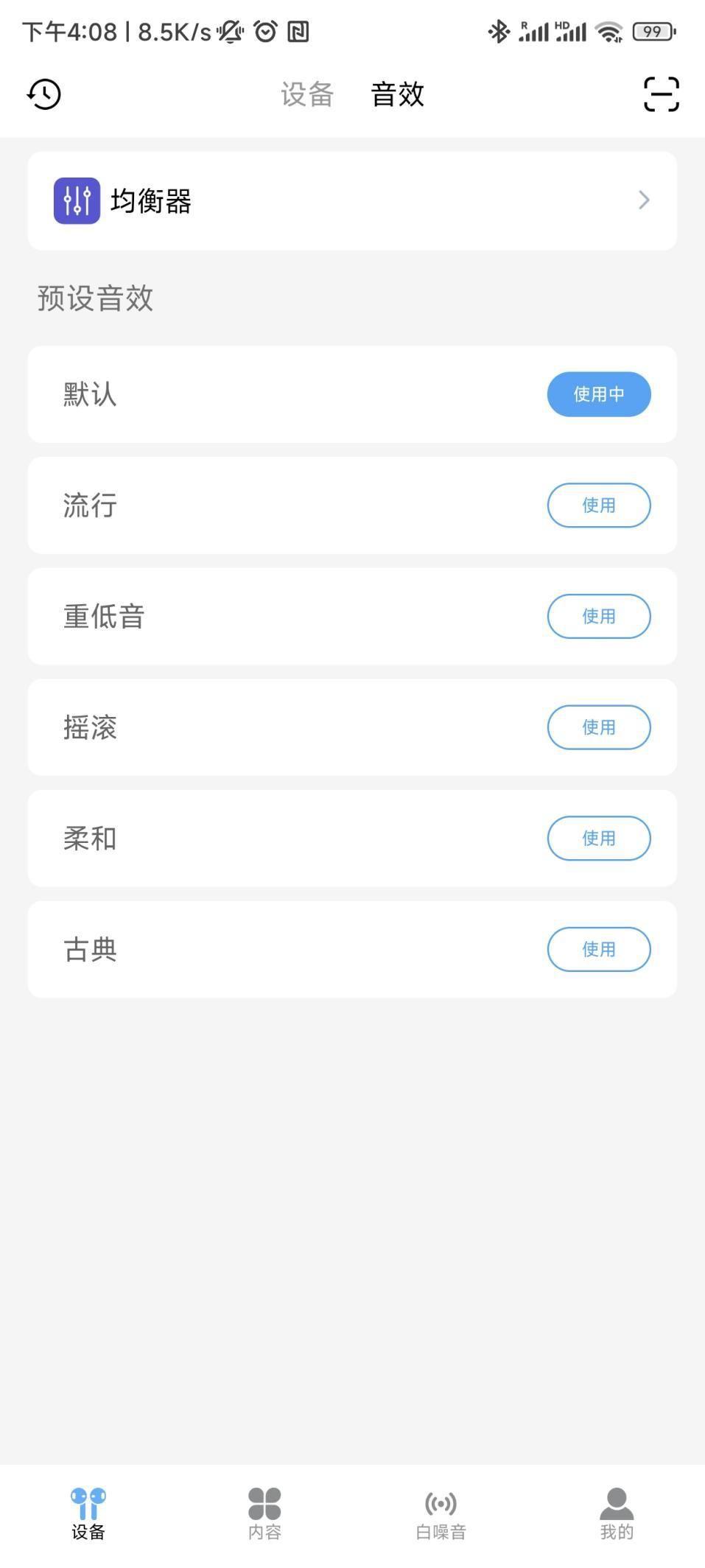The height and width of the screenshot is (1568, 705).
Task: Apply the 流行 preset sound effect
Action: (x=599, y=505)
